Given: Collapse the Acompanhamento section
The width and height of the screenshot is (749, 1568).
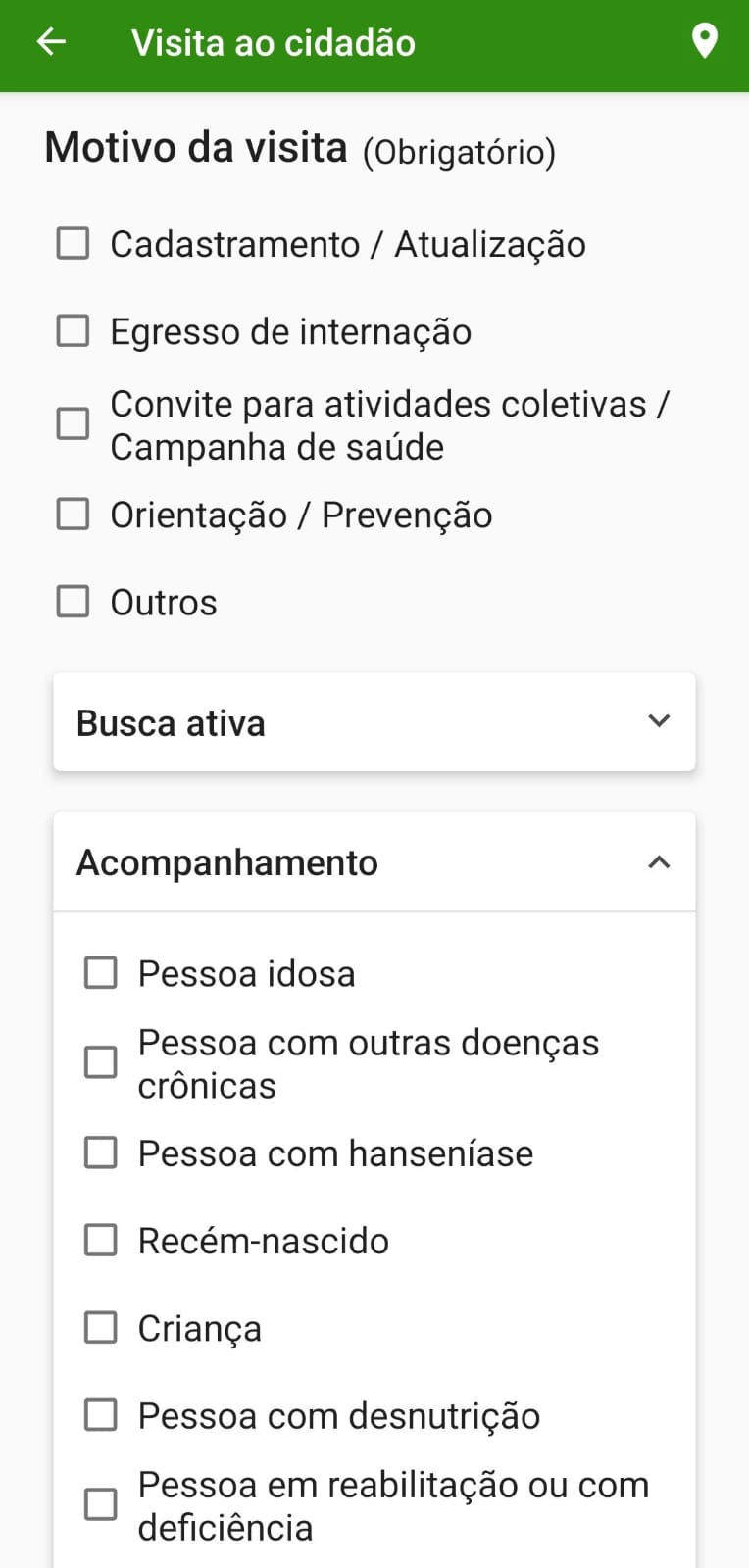Looking at the screenshot, I should tap(374, 862).
